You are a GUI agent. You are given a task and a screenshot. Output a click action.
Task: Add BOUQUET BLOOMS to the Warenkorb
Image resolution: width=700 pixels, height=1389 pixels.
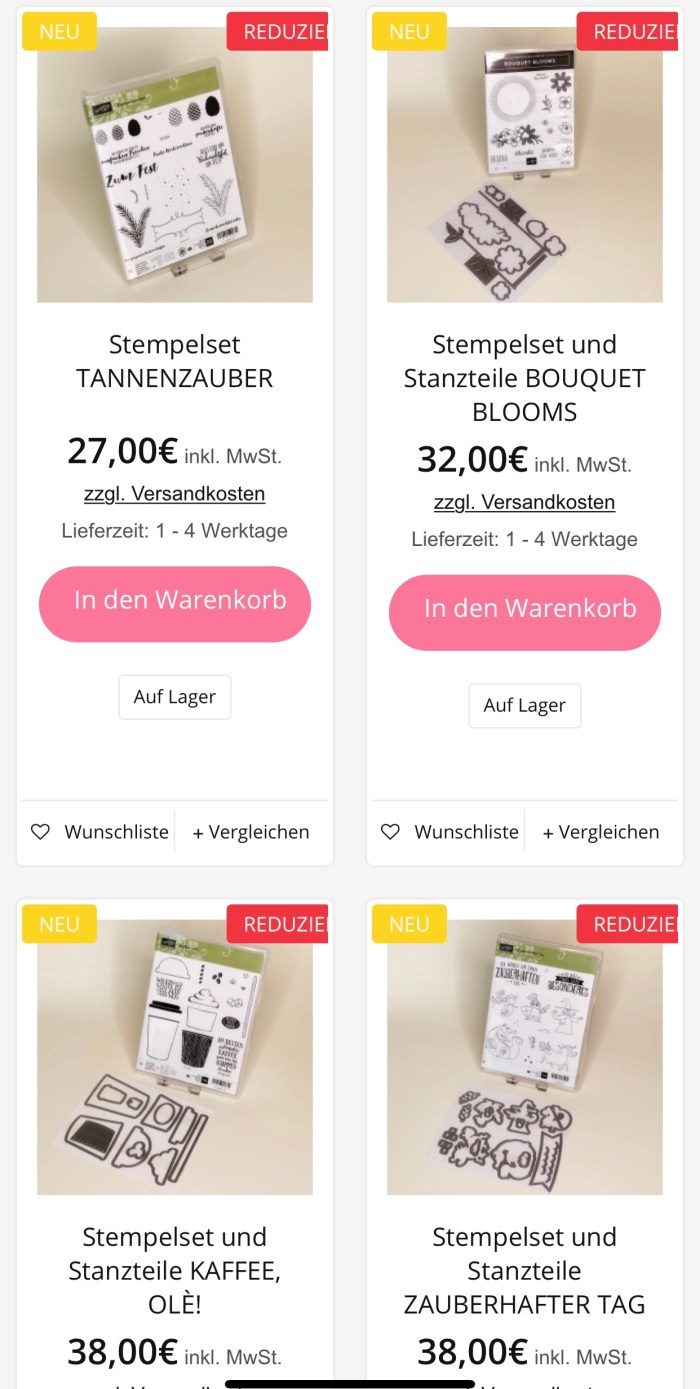(525, 611)
